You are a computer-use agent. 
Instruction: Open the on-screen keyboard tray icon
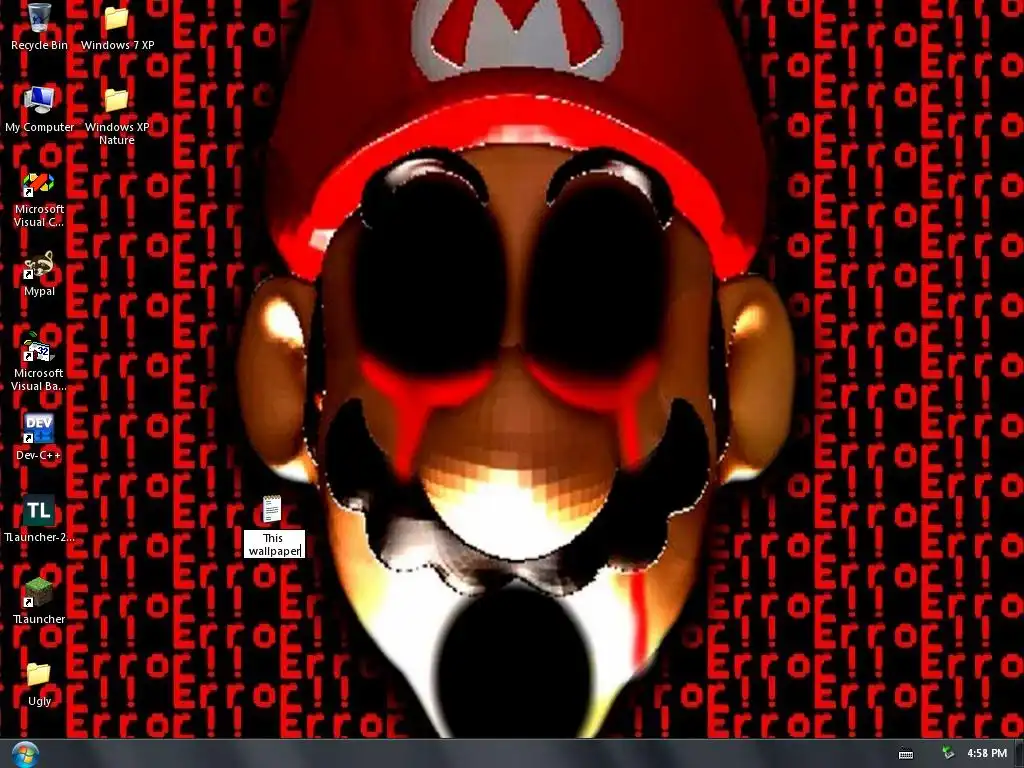[x=906, y=754]
